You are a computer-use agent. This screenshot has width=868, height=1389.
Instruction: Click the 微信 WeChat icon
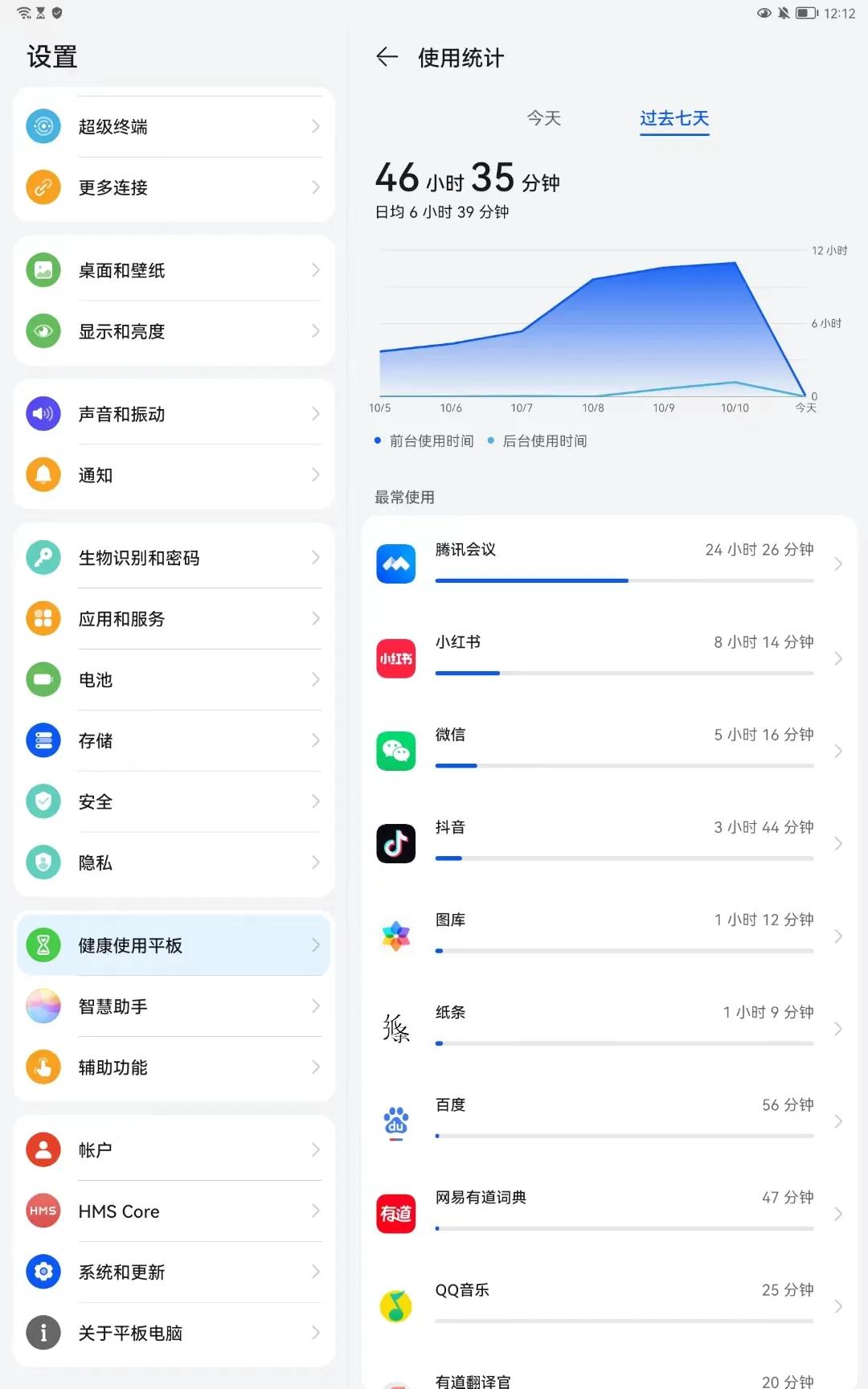tap(395, 751)
